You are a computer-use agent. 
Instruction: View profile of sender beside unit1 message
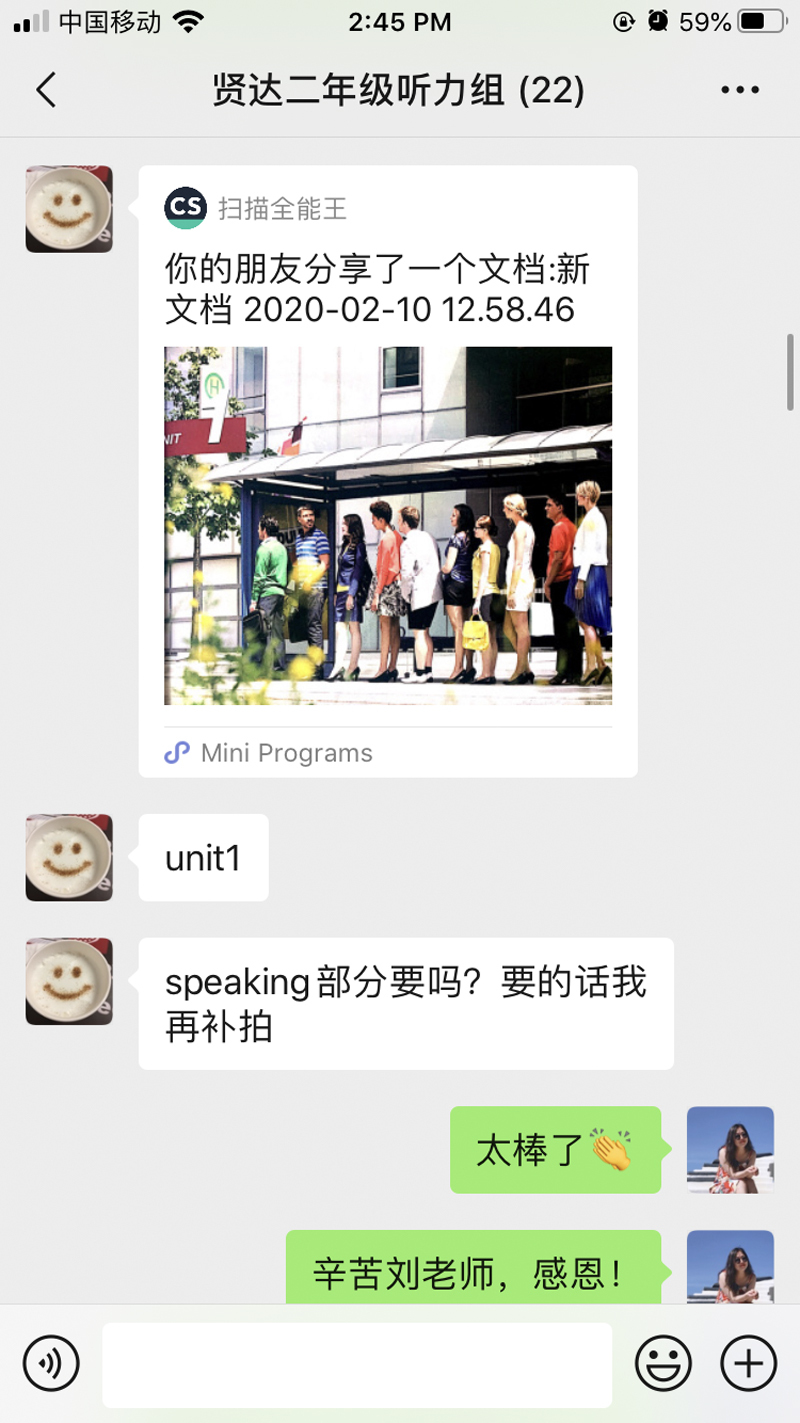(x=69, y=857)
